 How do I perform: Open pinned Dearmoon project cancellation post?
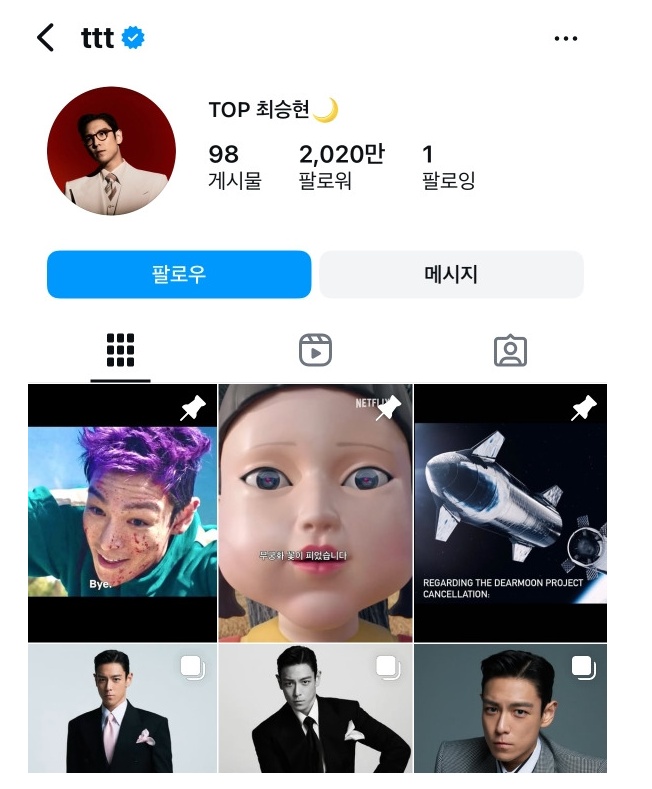coord(510,512)
